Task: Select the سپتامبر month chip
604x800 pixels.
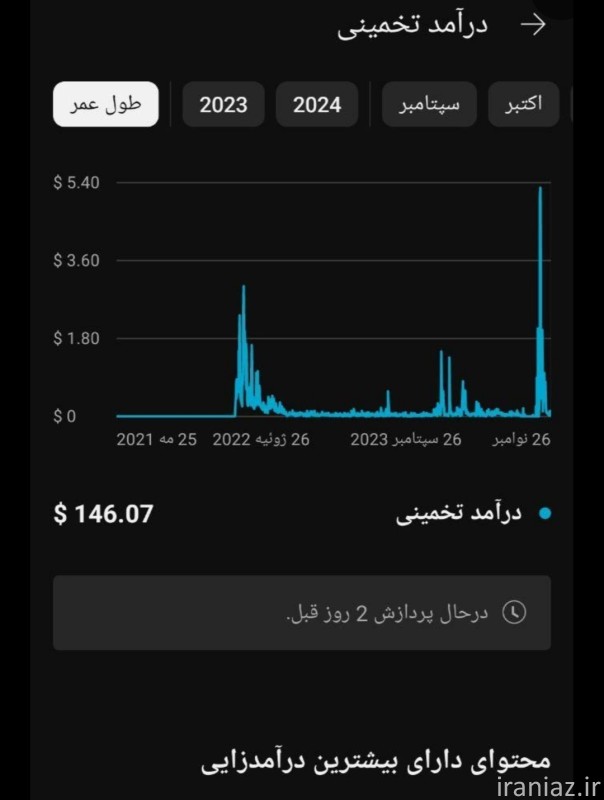Action: click(x=429, y=104)
